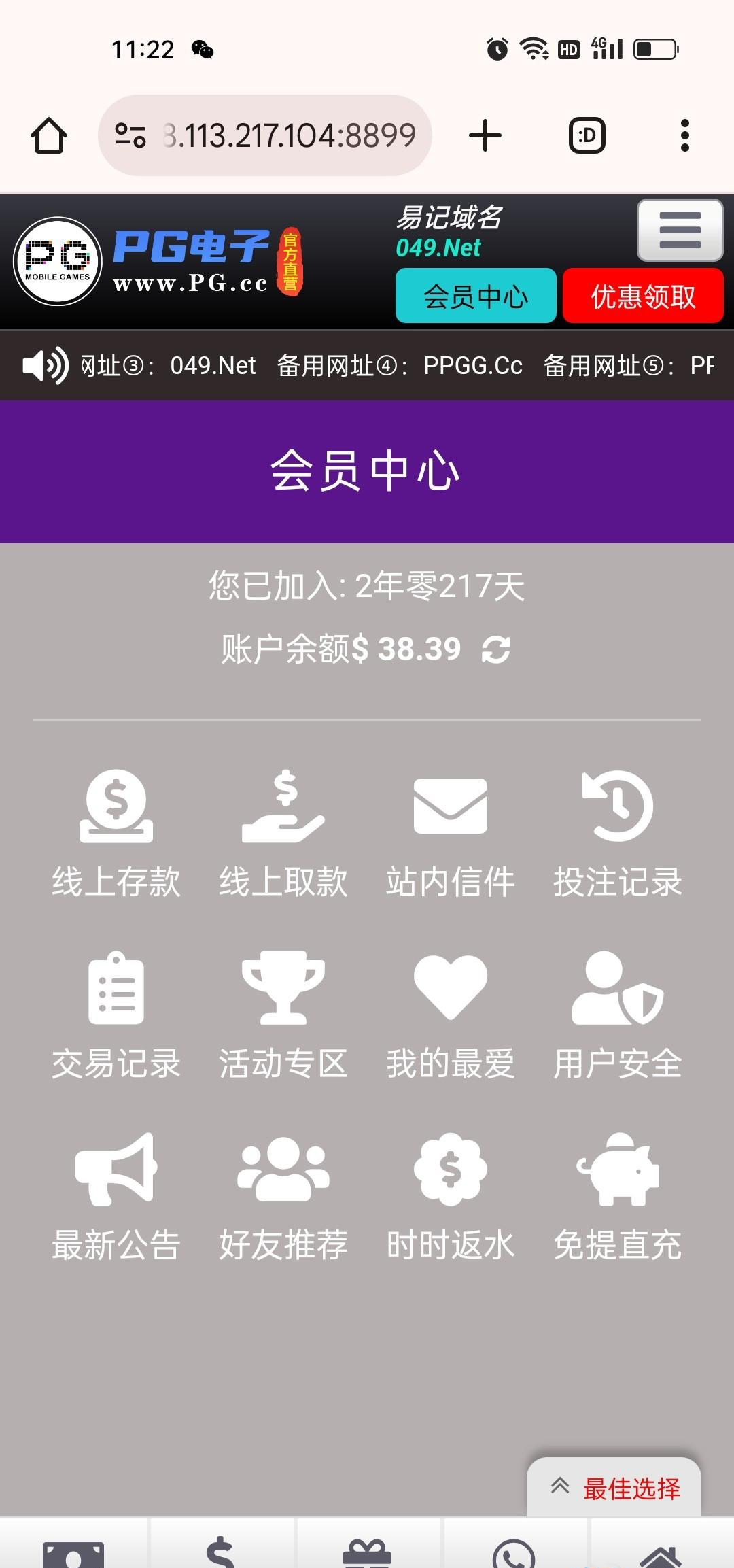Image resolution: width=734 pixels, height=1568 pixels.
Task: Tap the 会员中心 teal button
Action: click(476, 296)
